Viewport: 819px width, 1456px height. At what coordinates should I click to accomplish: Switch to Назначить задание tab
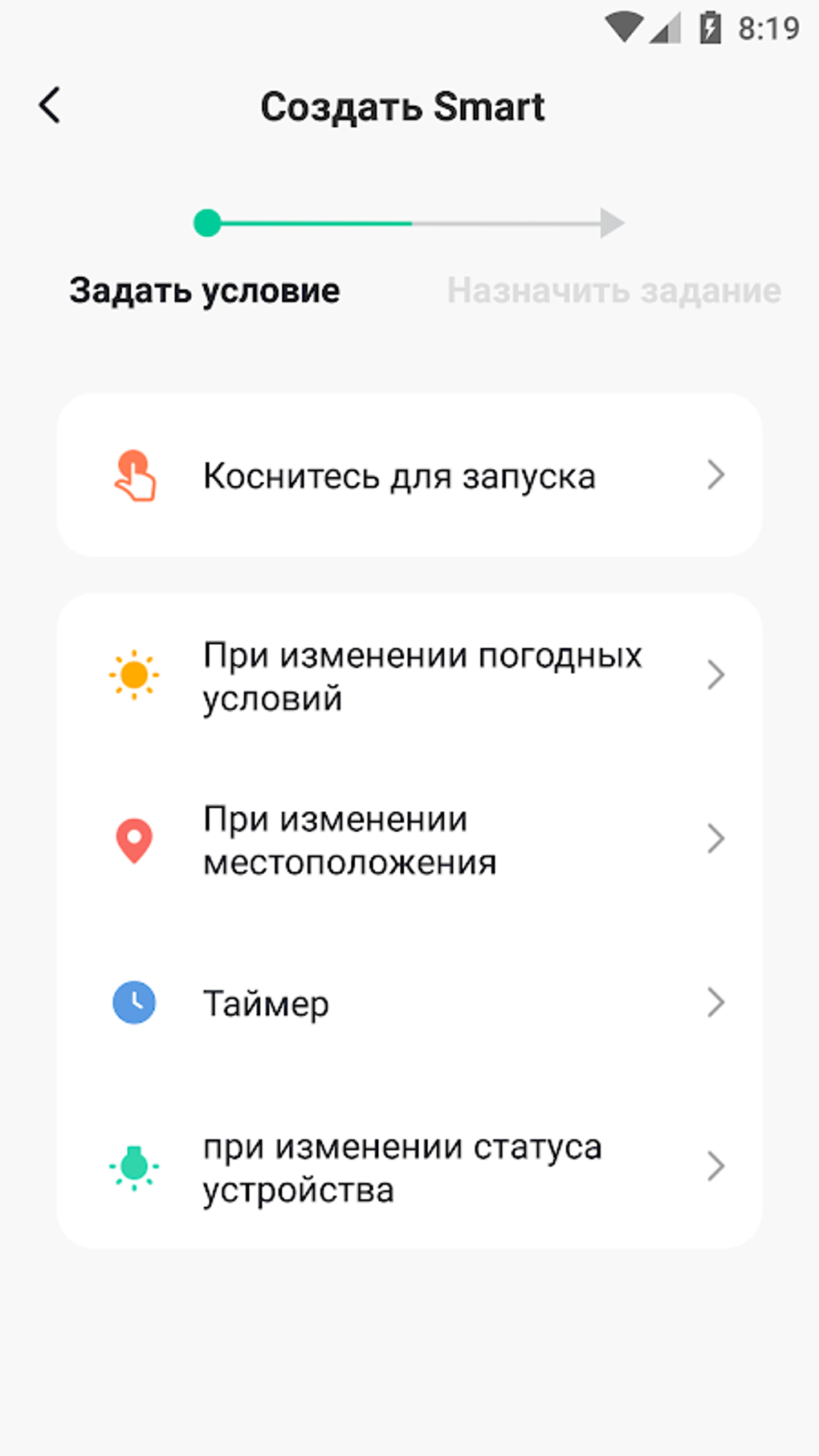(x=614, y=292)
